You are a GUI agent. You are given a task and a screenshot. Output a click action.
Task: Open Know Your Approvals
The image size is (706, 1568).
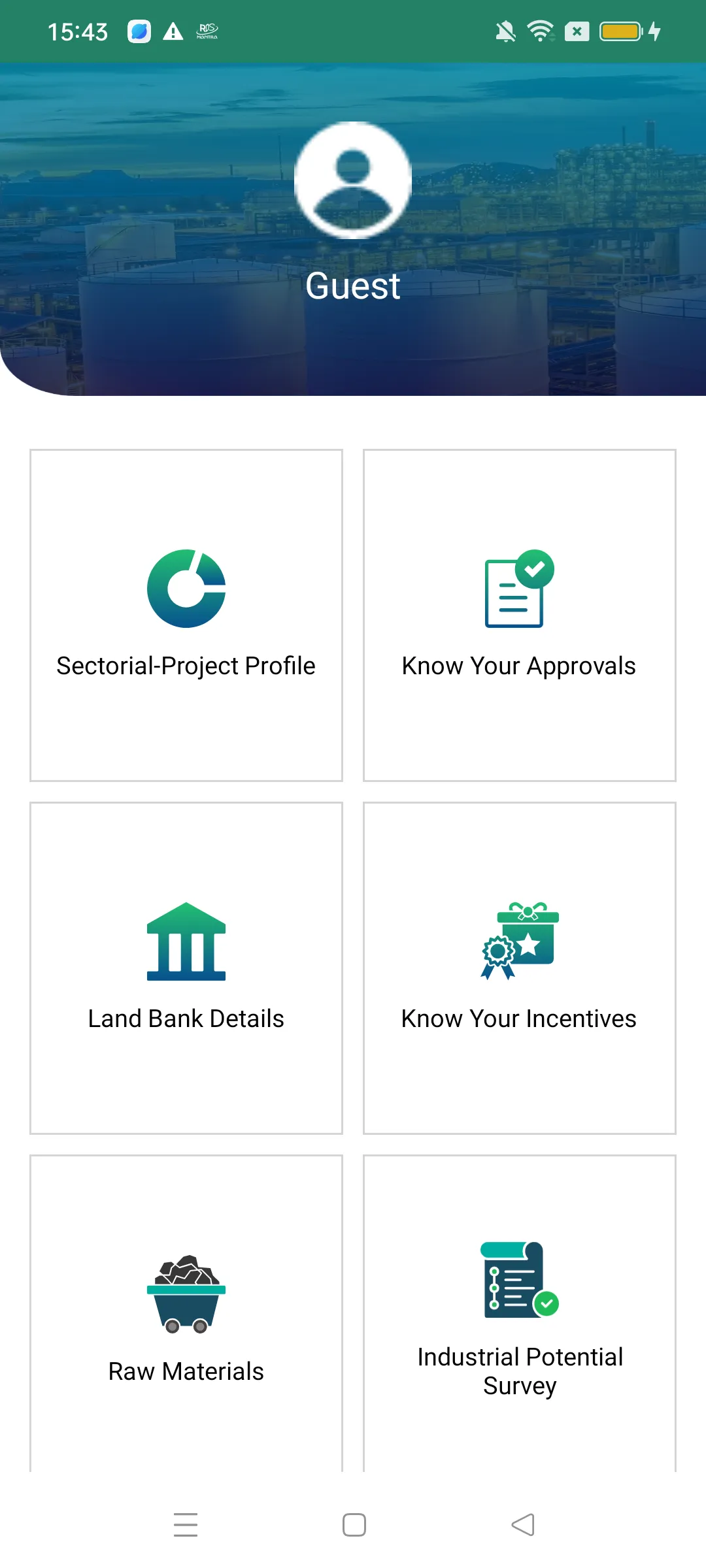pos(520,615)
